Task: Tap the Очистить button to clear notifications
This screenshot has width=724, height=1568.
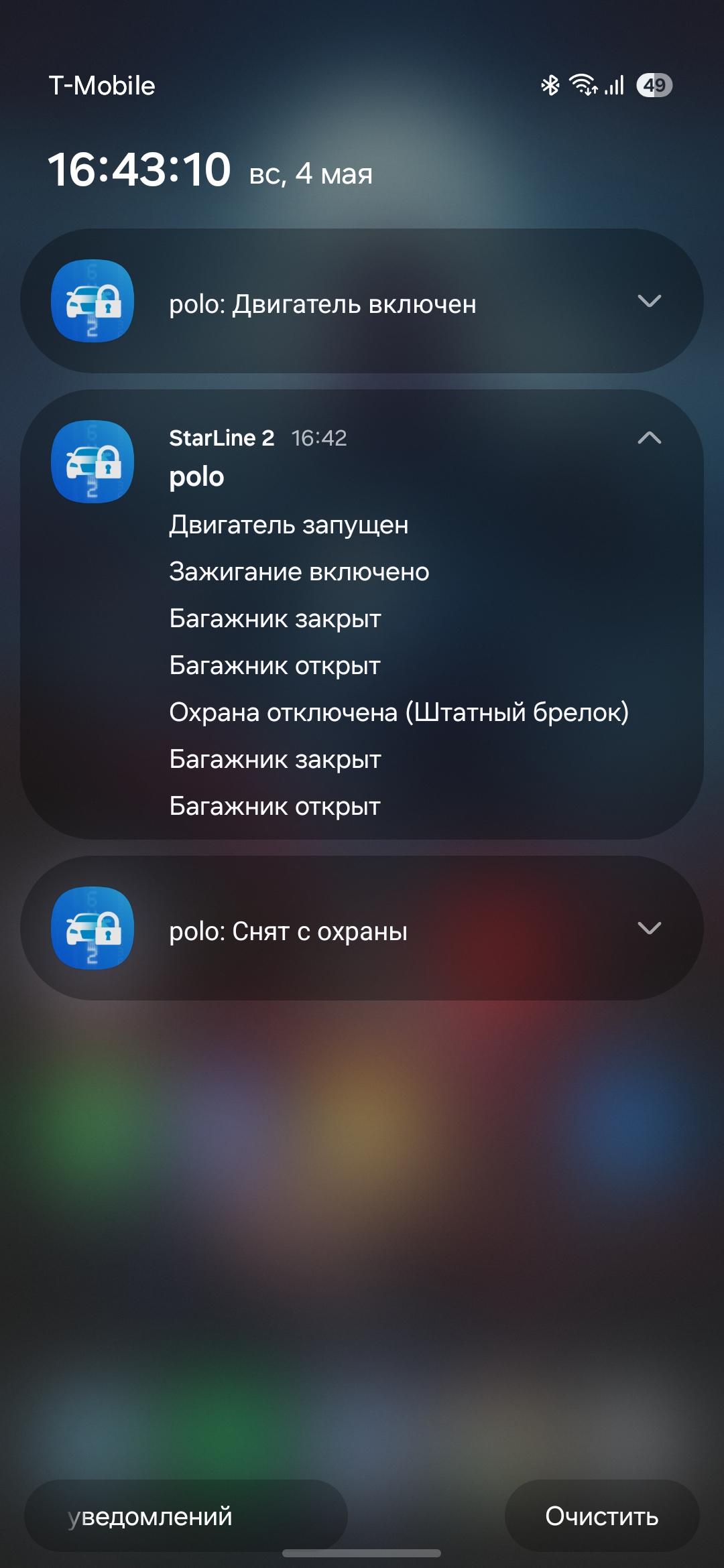Action: [601, 1516]
